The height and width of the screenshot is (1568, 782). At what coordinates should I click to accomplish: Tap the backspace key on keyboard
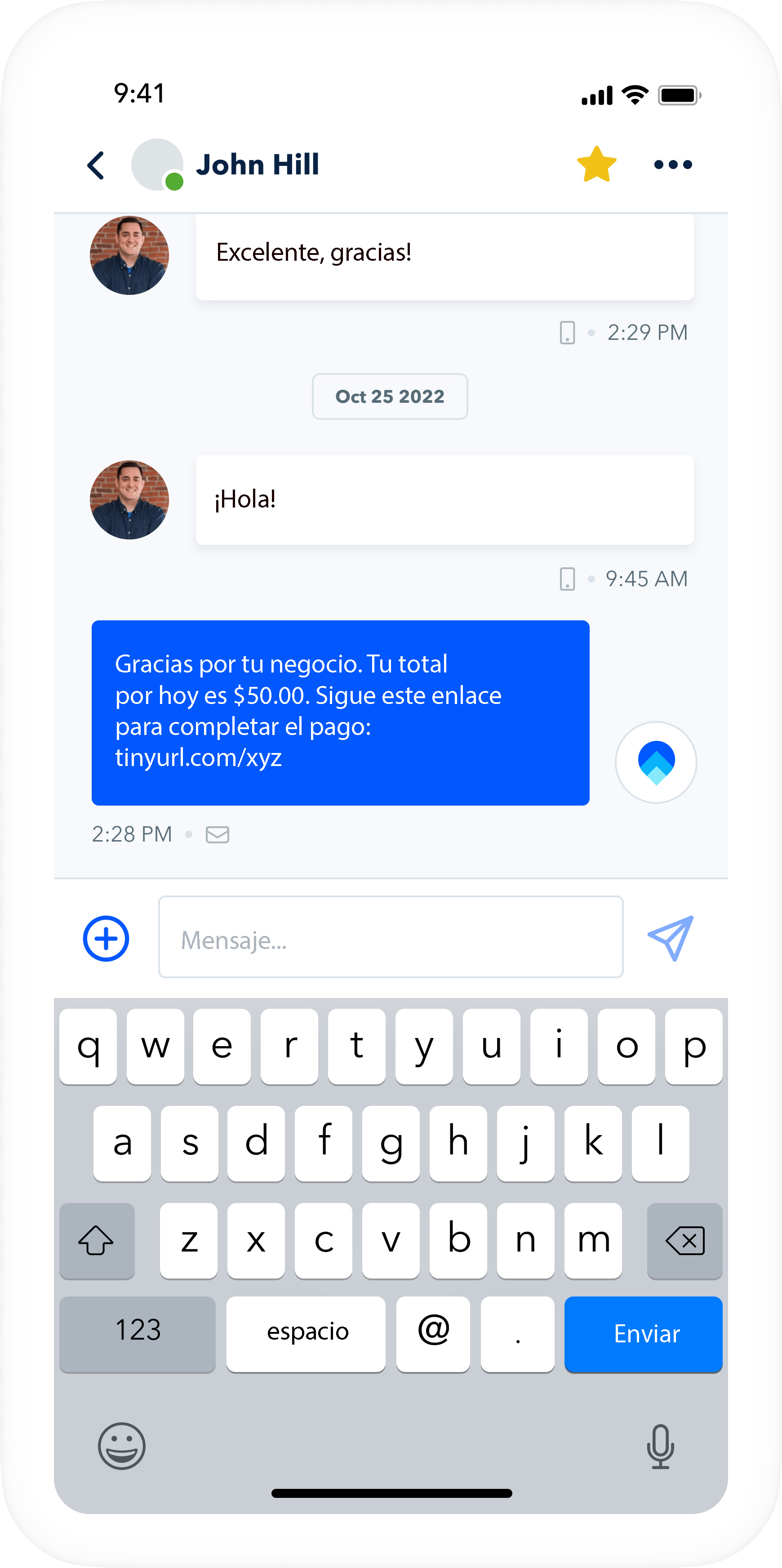[x=684, y=1240]
